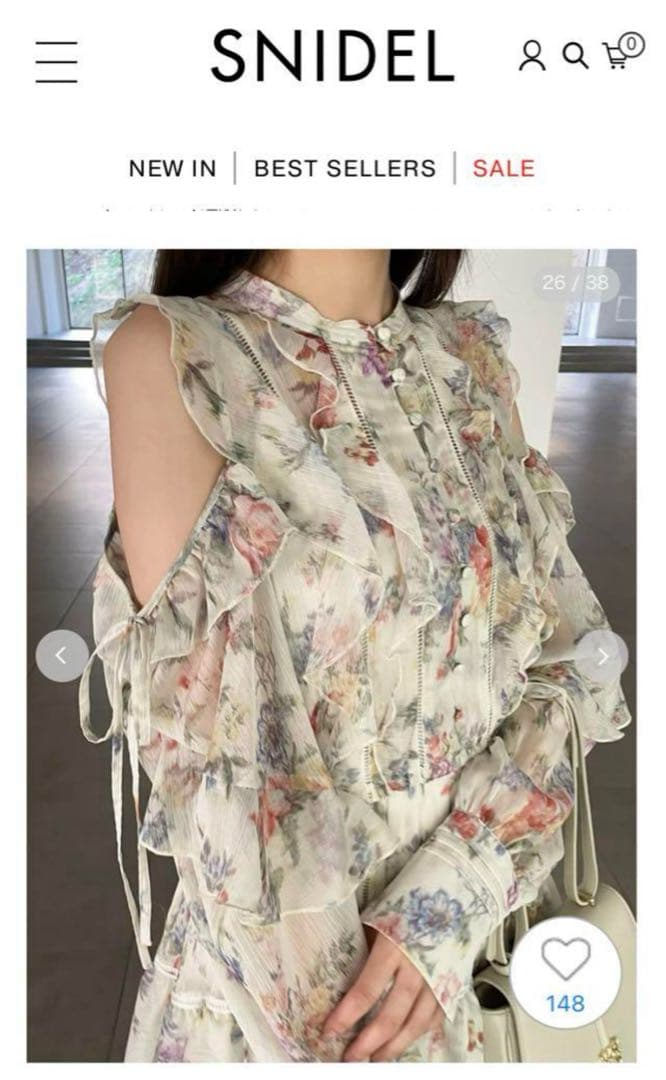Open the hamburger menu
666x1080 pixels.
[56, 61]
